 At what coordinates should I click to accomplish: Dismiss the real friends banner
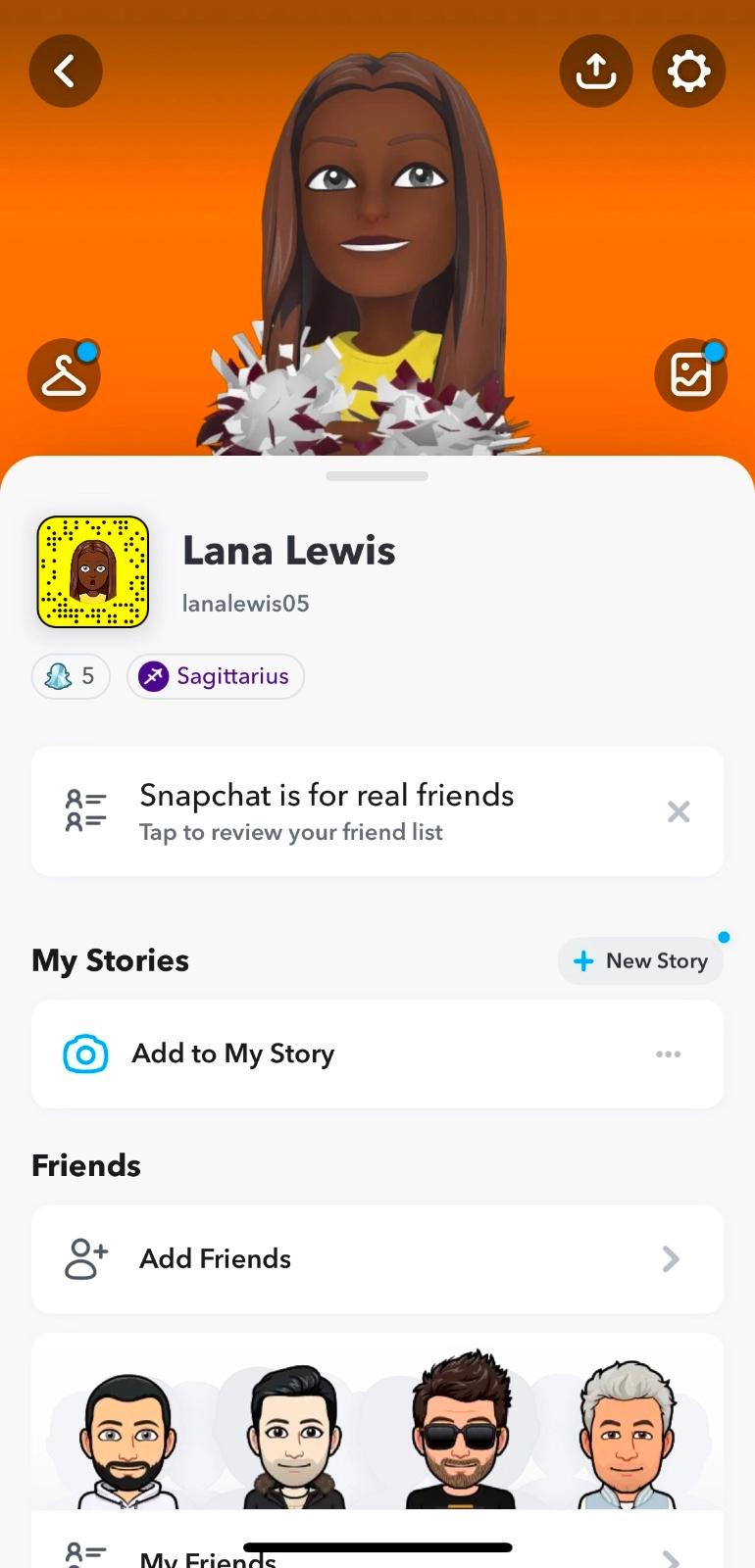coord(679,811)
